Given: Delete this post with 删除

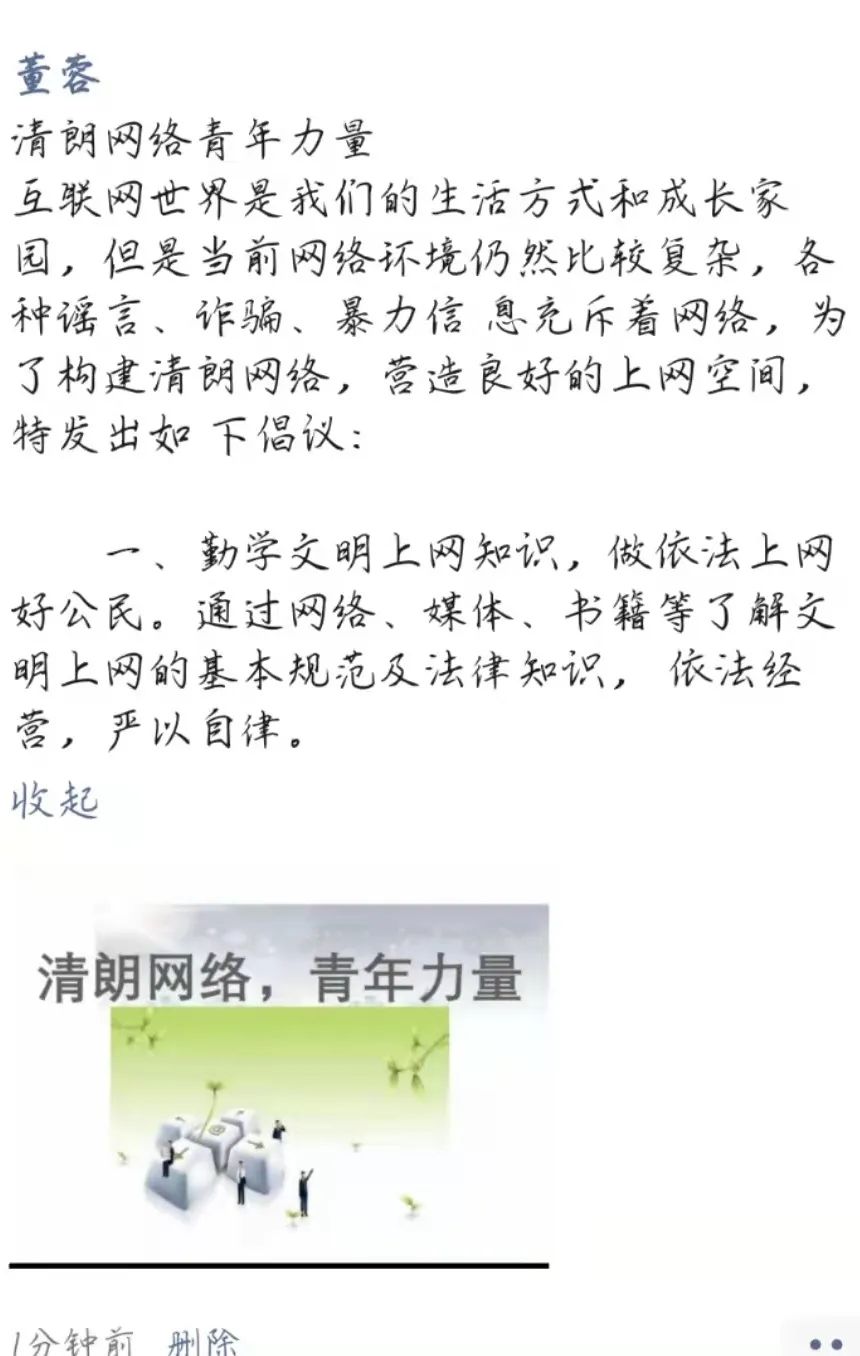Looking at the screenshot, I should point(205,1342).
